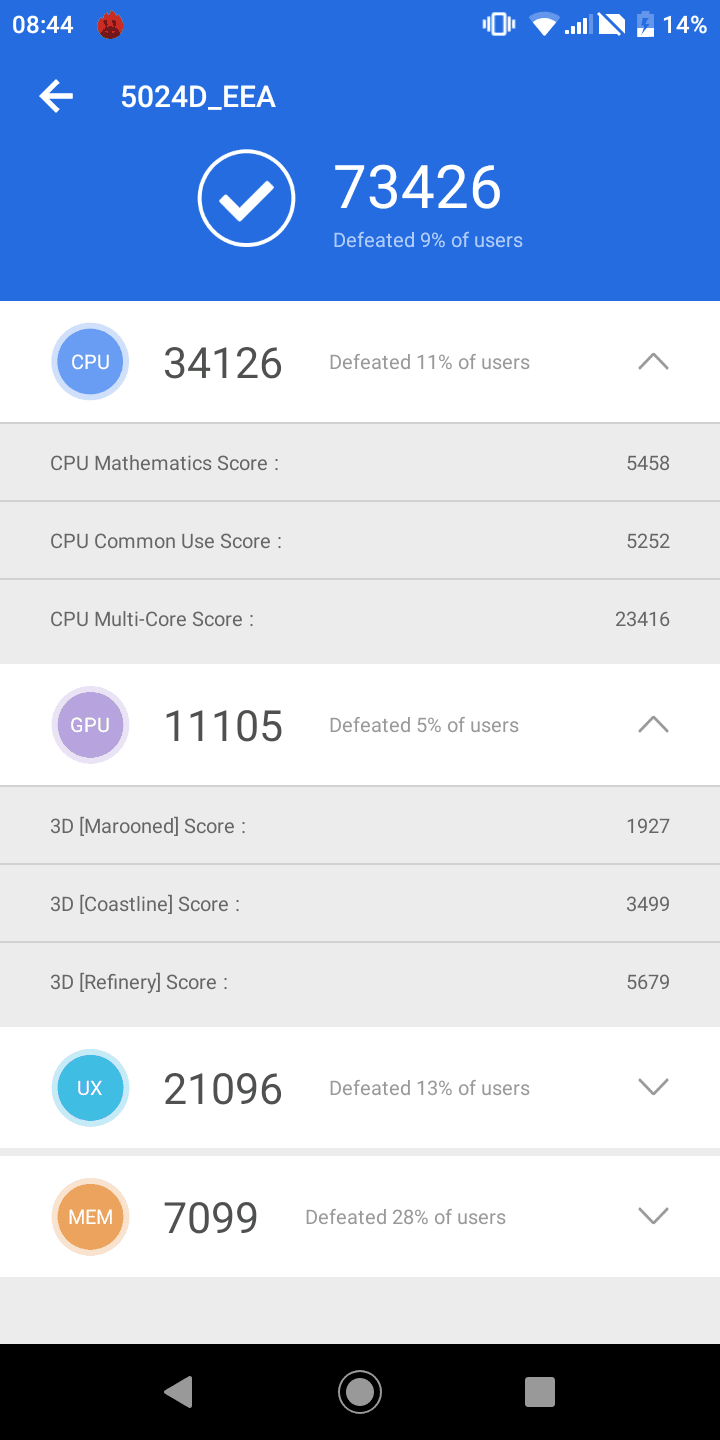Tap the system home button
The height and width of the screenshot is (1440, 720).
coord(360,1391)
